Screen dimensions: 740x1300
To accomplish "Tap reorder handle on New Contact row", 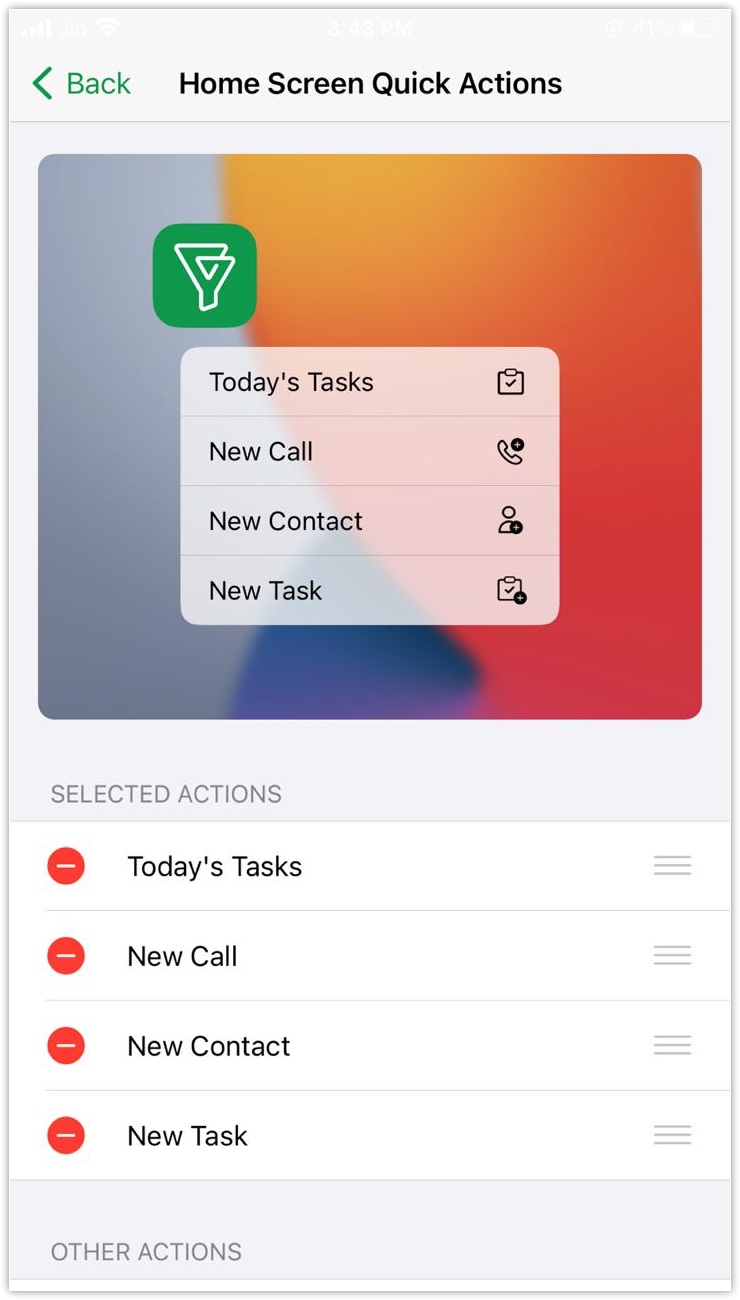I will click(x=672, y=1046).
